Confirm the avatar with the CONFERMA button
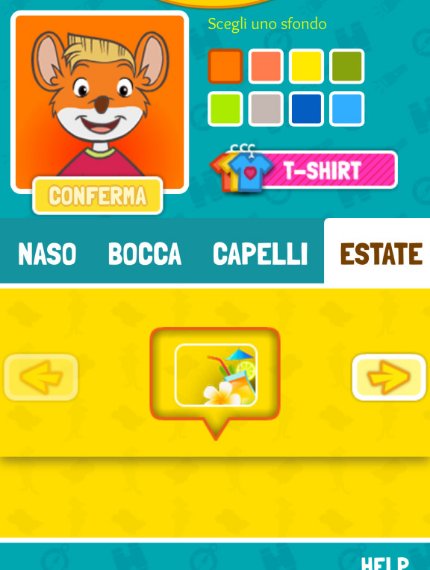The image size is (430, 570). pos(97,196)
